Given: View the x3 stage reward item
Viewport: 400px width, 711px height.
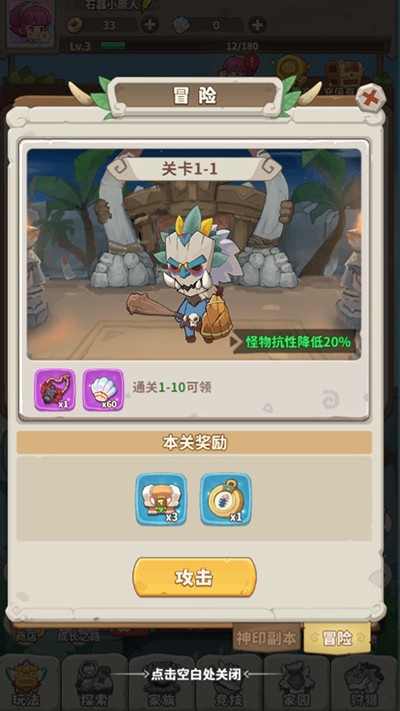Looking at the screenshot, I should [161, 499].
